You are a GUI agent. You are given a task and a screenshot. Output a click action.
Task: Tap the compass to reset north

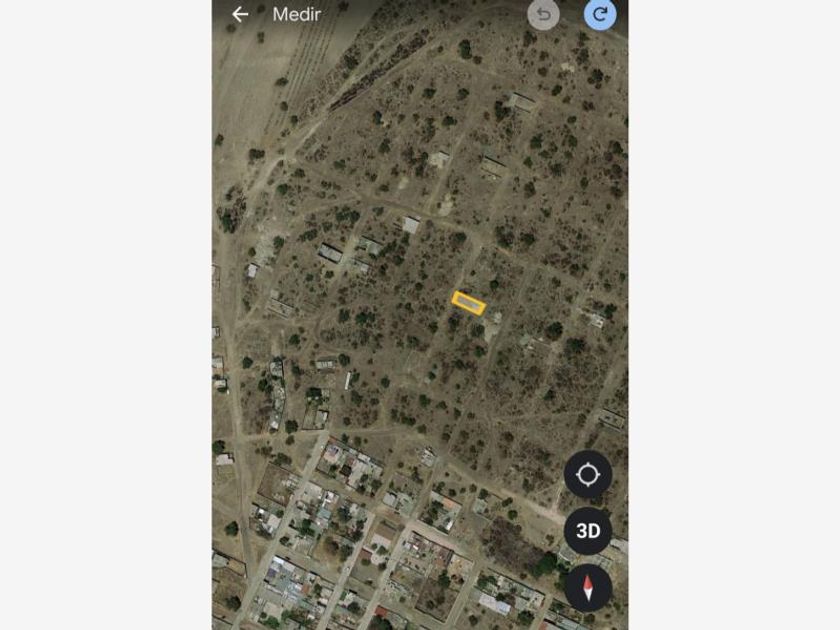coord(588,587)
